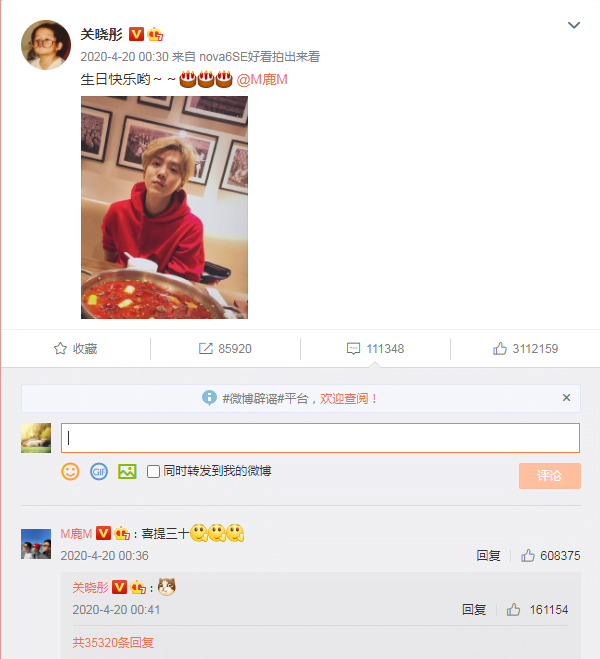Image resolution: width=600 pixels, height=659 pixels.
Task: Open all 共35320条回复 replies
Action: coord(113,643)
